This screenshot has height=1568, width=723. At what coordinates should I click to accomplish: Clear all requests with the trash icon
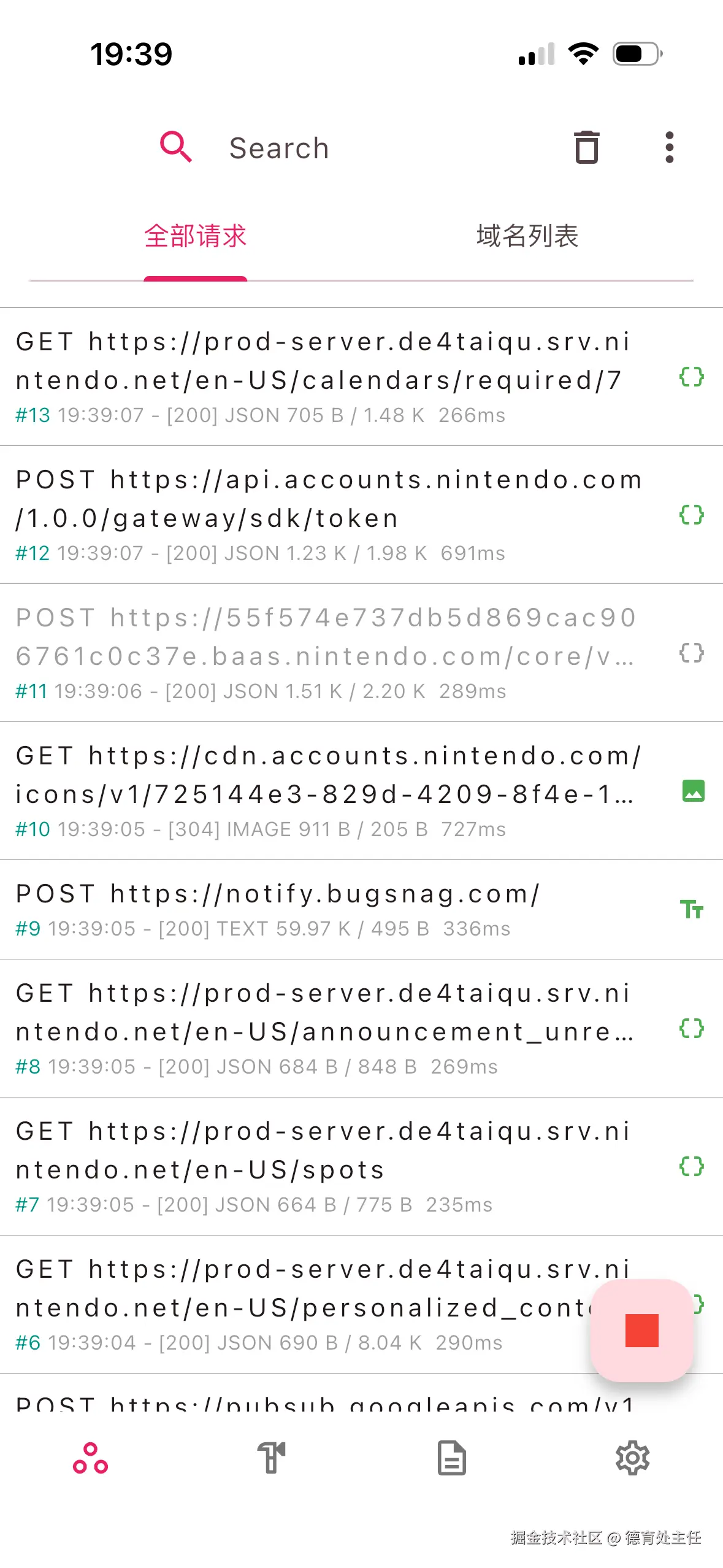(586, 147)
